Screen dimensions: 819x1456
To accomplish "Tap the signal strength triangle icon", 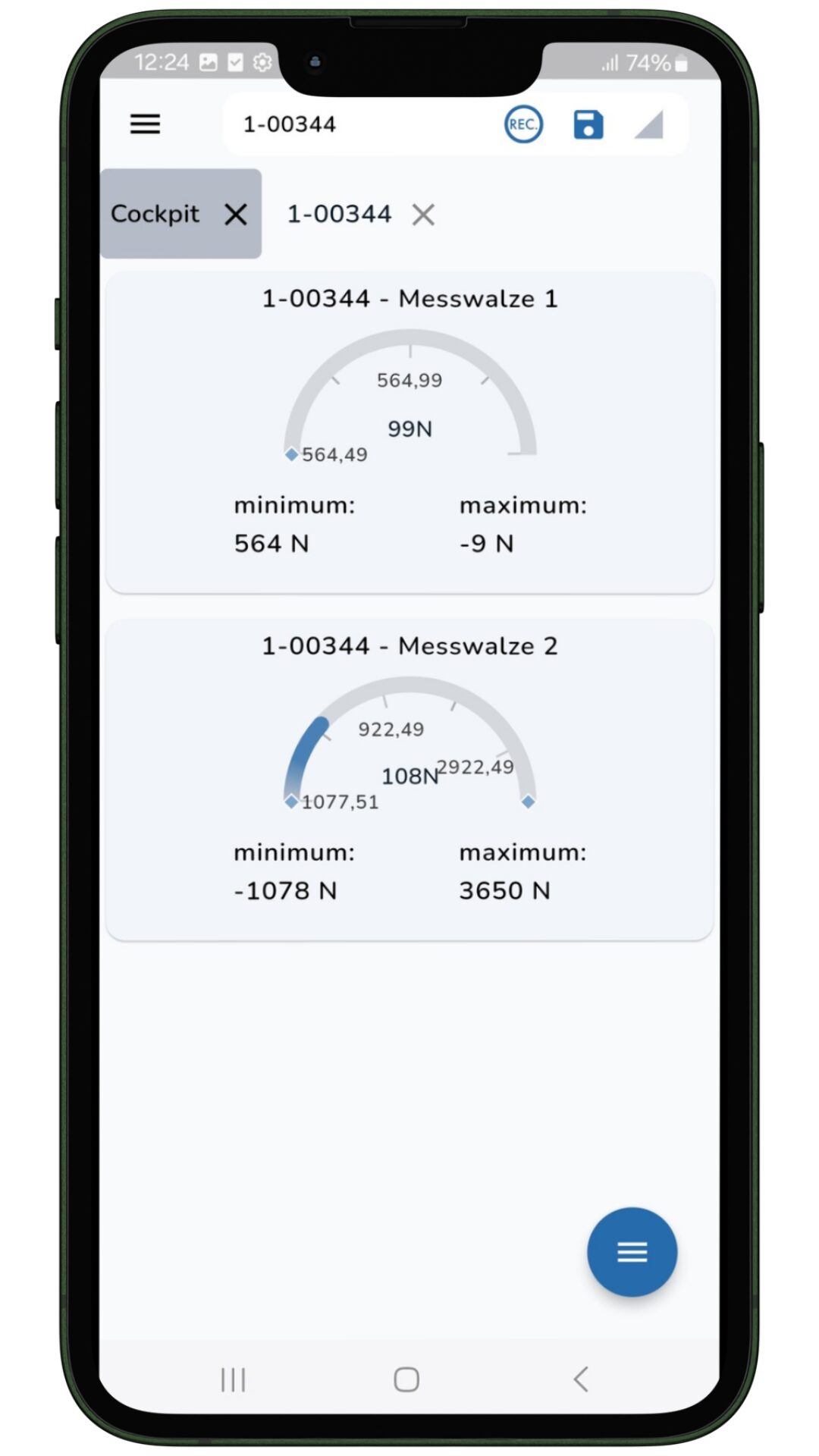I will pyautogui.click(x=649, y=125).
